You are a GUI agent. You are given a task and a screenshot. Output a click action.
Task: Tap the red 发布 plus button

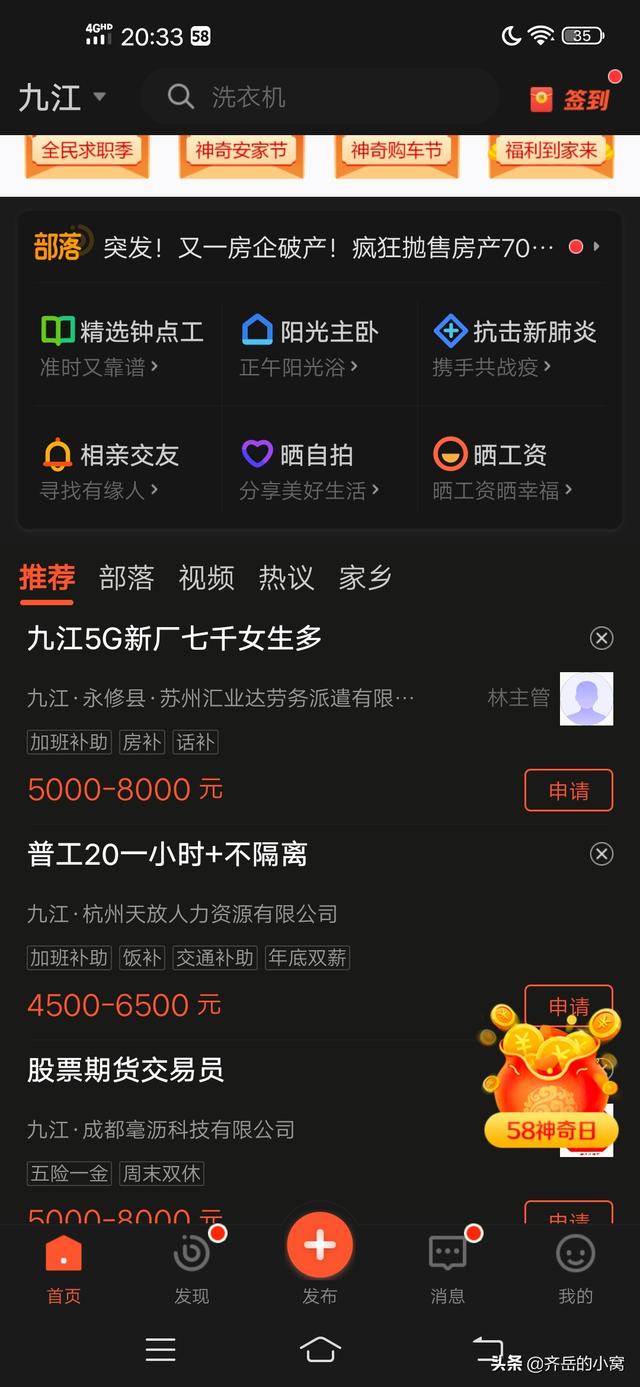click(320, 1246)
